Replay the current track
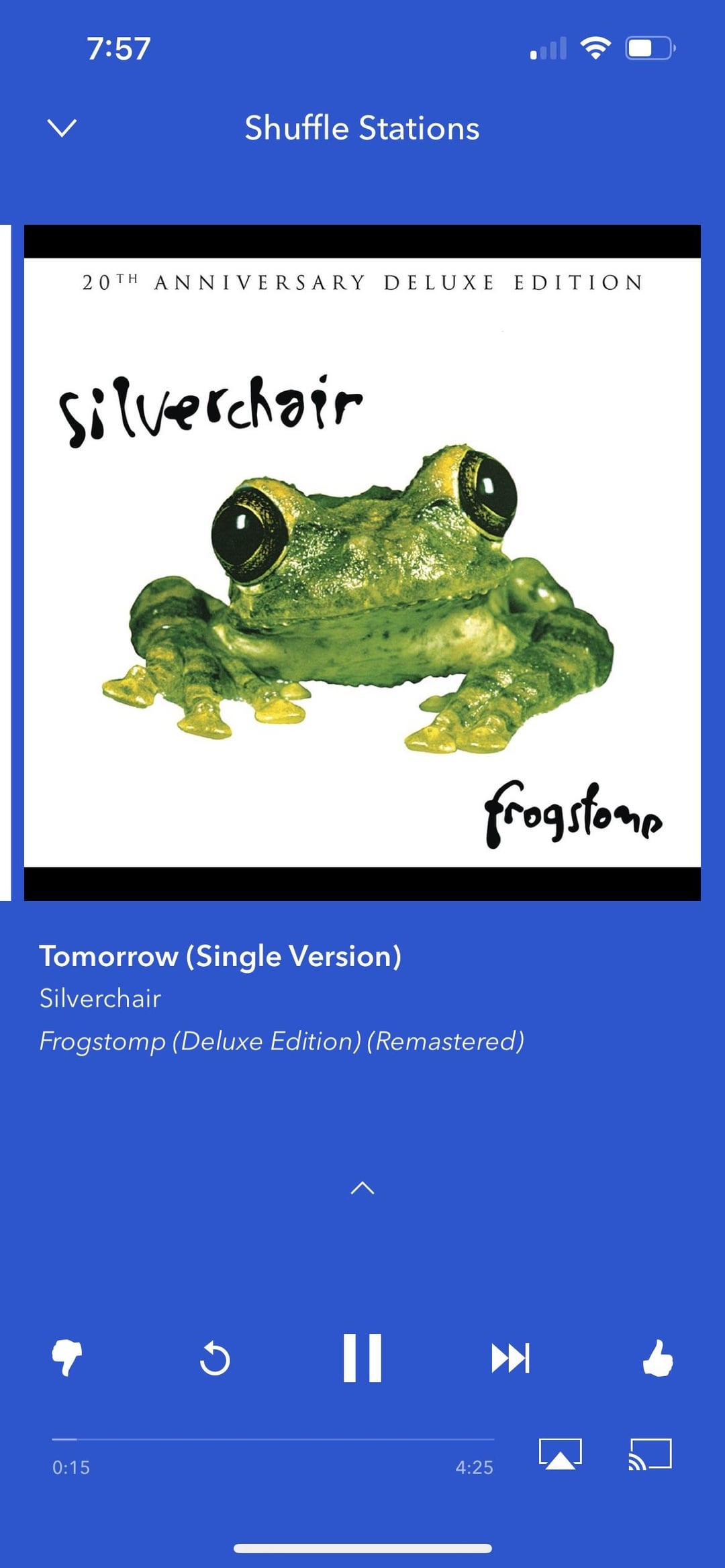725x1568 pixels. [215, 1359]
